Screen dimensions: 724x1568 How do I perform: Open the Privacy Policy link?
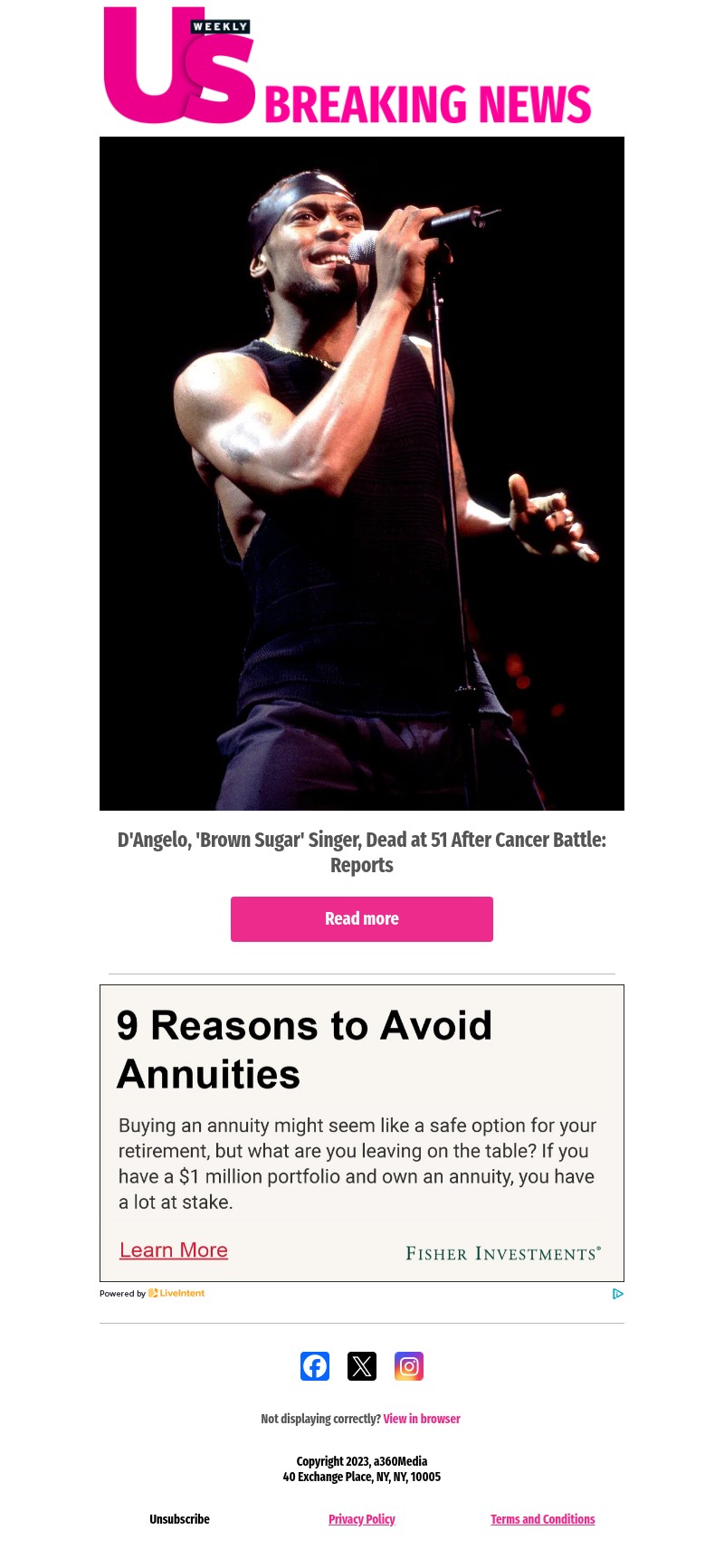(362, 1519)
